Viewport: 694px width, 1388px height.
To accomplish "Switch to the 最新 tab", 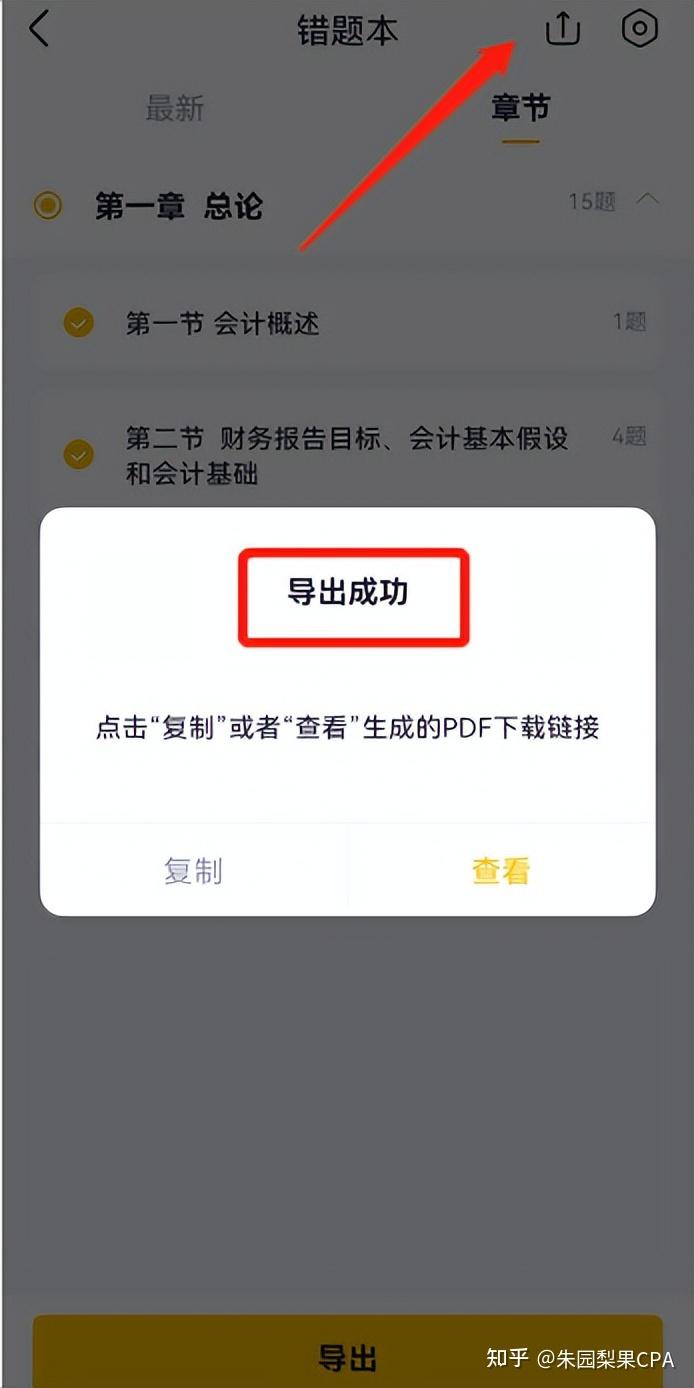I will (x=175, y=108).
